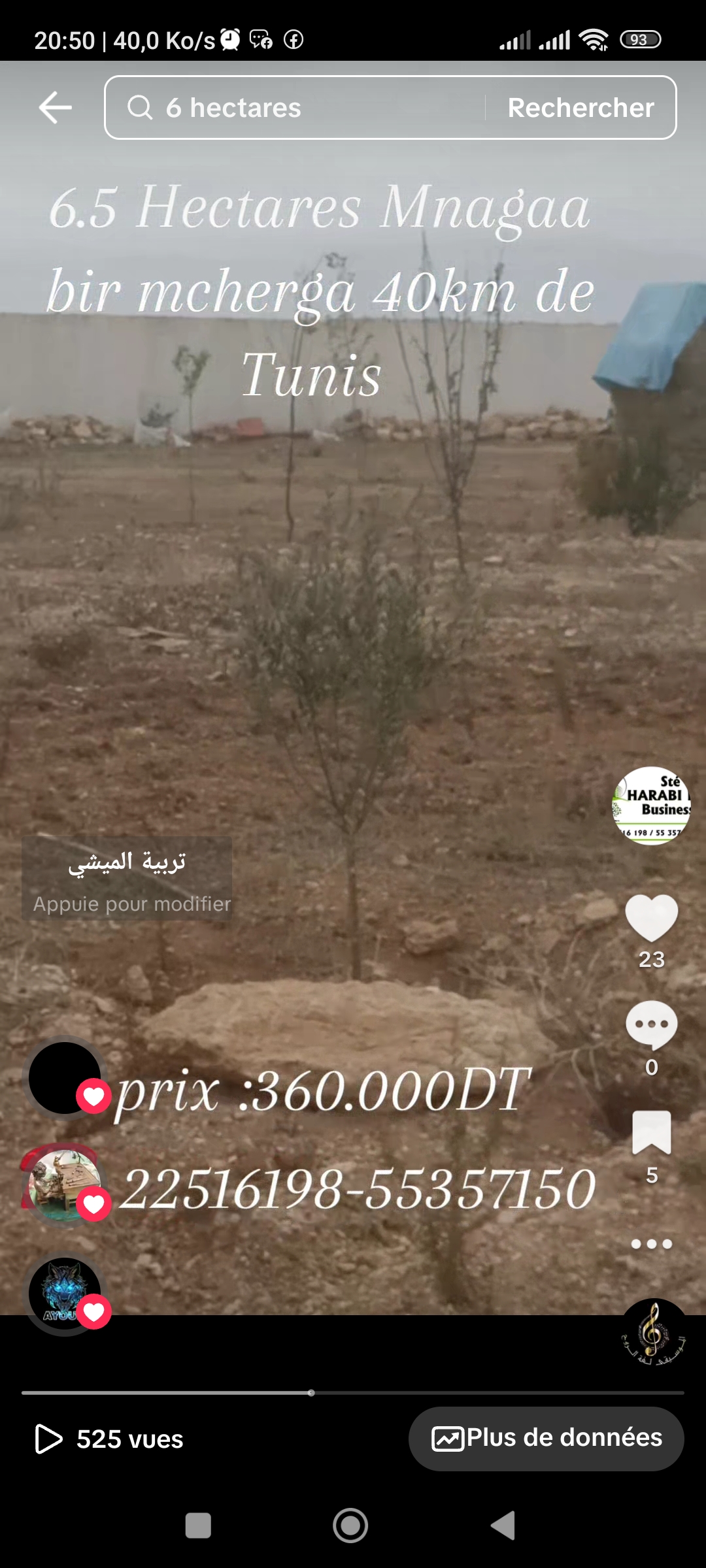Tap the 525 vues play counter

pos(110,1439)
